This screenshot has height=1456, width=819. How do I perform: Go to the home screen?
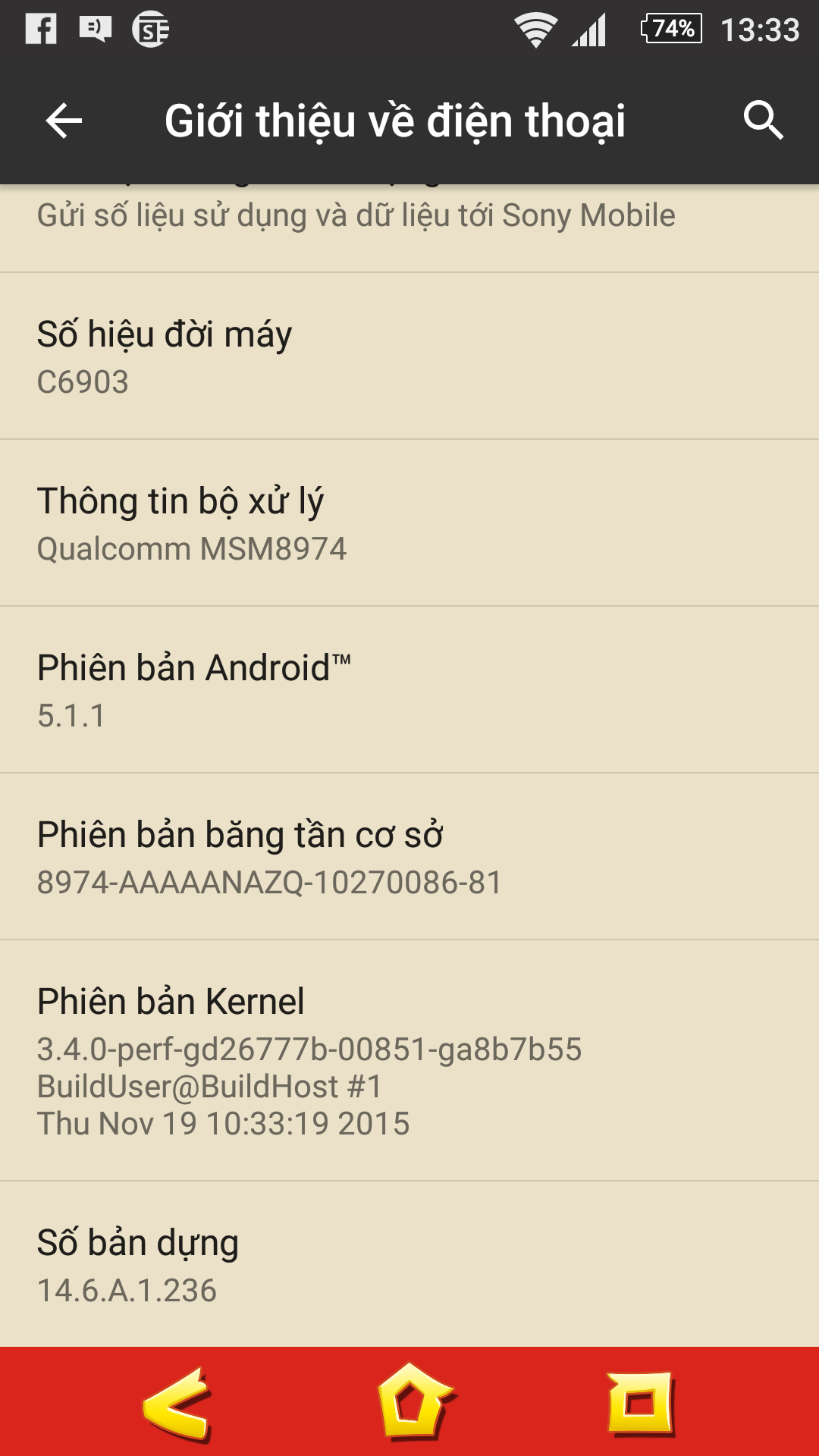pos(413,1401)
